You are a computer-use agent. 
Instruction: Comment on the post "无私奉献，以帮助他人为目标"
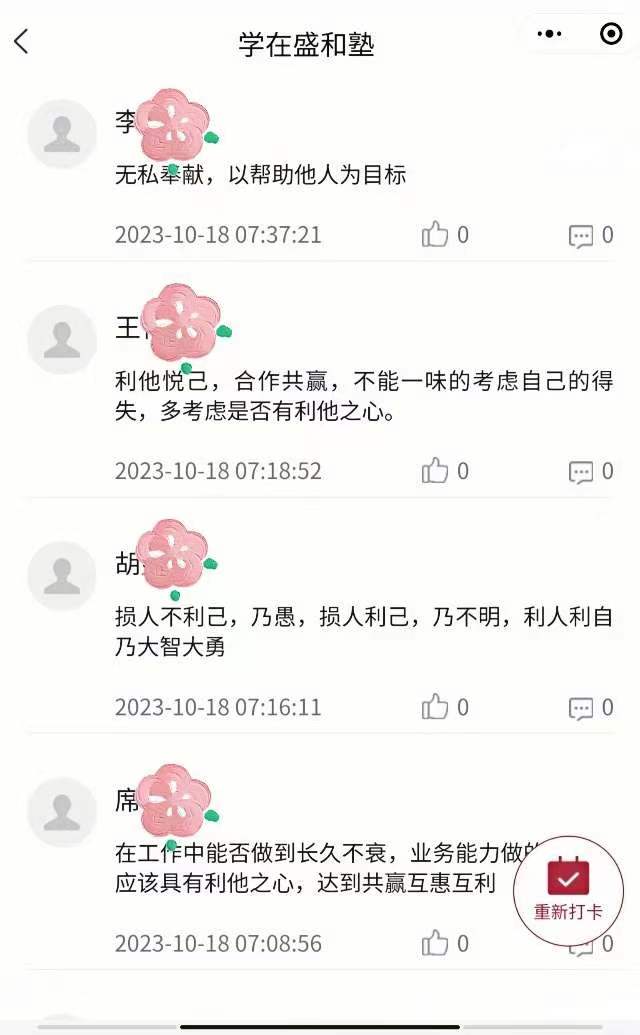(x=581, y=236)
